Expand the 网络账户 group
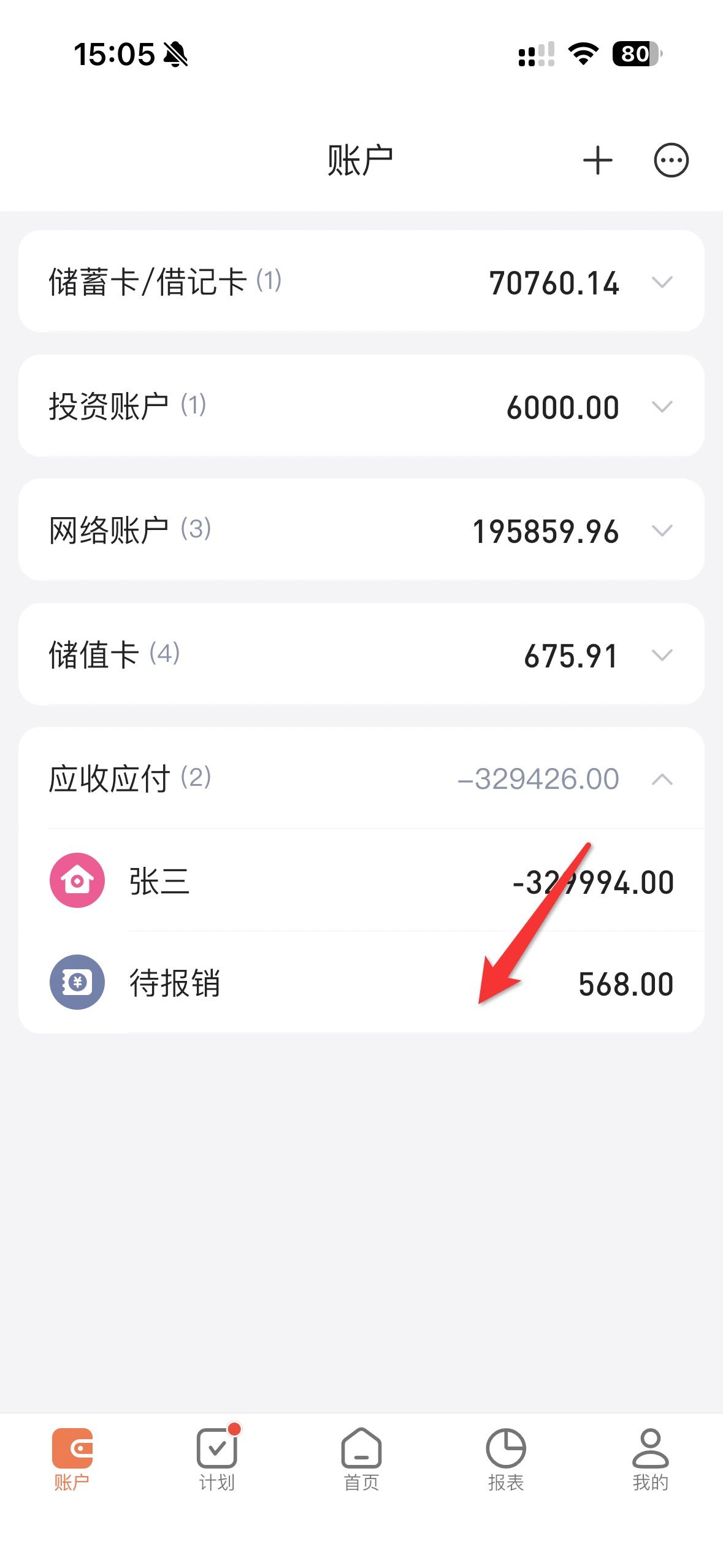This screenshot has height=1568, width=723. 662,531
